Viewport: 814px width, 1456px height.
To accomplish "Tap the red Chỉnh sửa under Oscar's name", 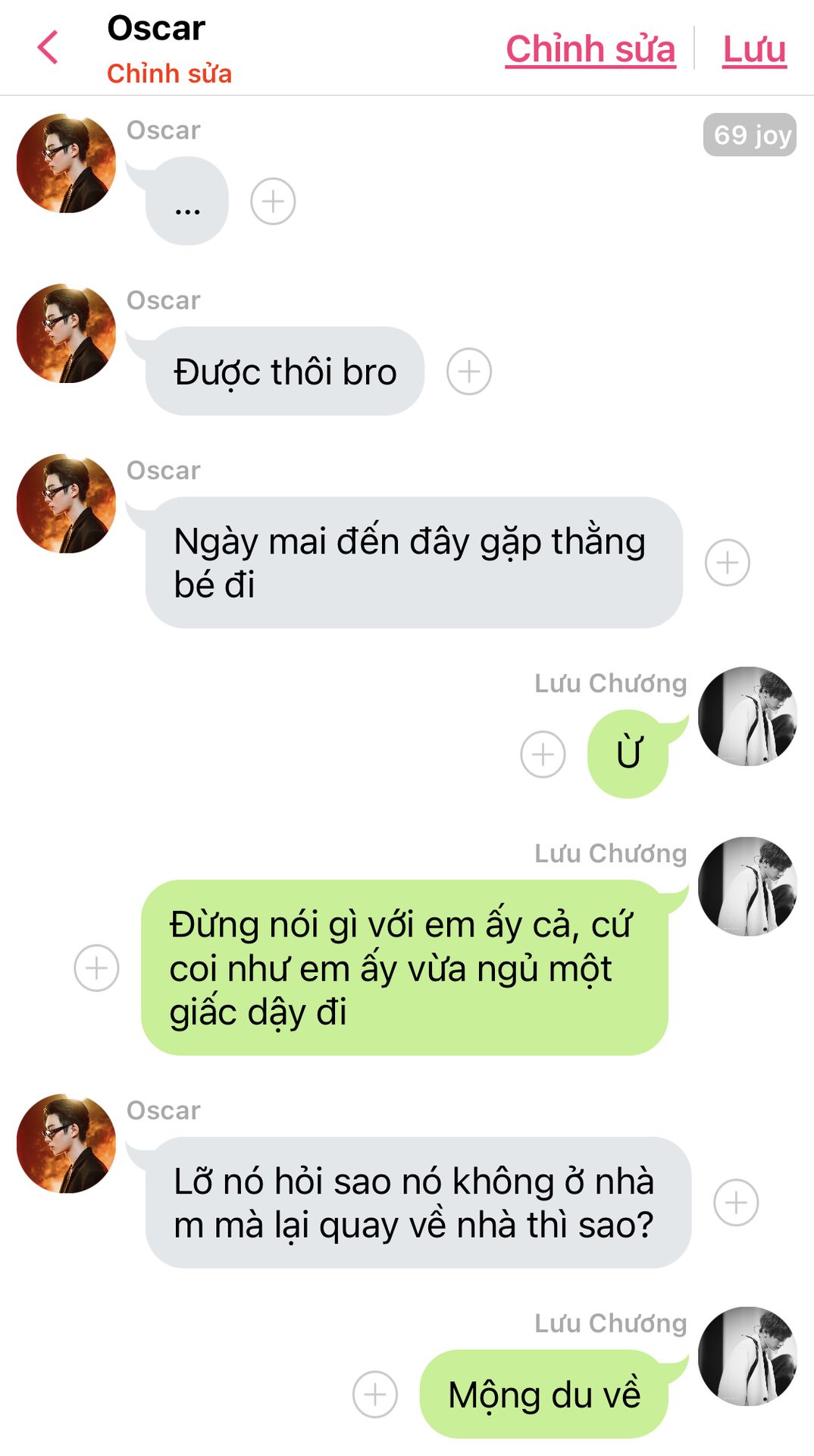I will pyautogui.click(x=169, y=74).
